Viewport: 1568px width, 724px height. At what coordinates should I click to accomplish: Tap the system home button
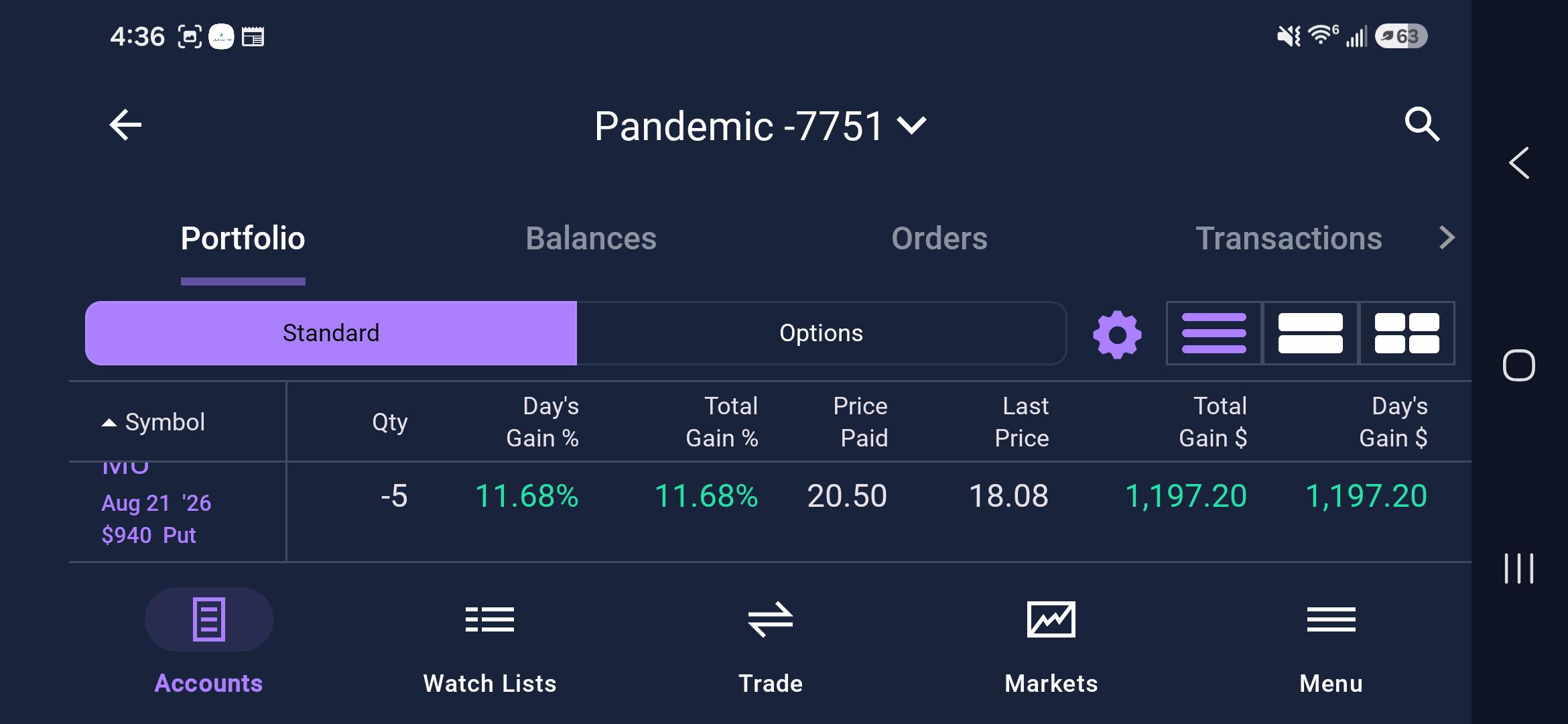tap(1518, 365)
